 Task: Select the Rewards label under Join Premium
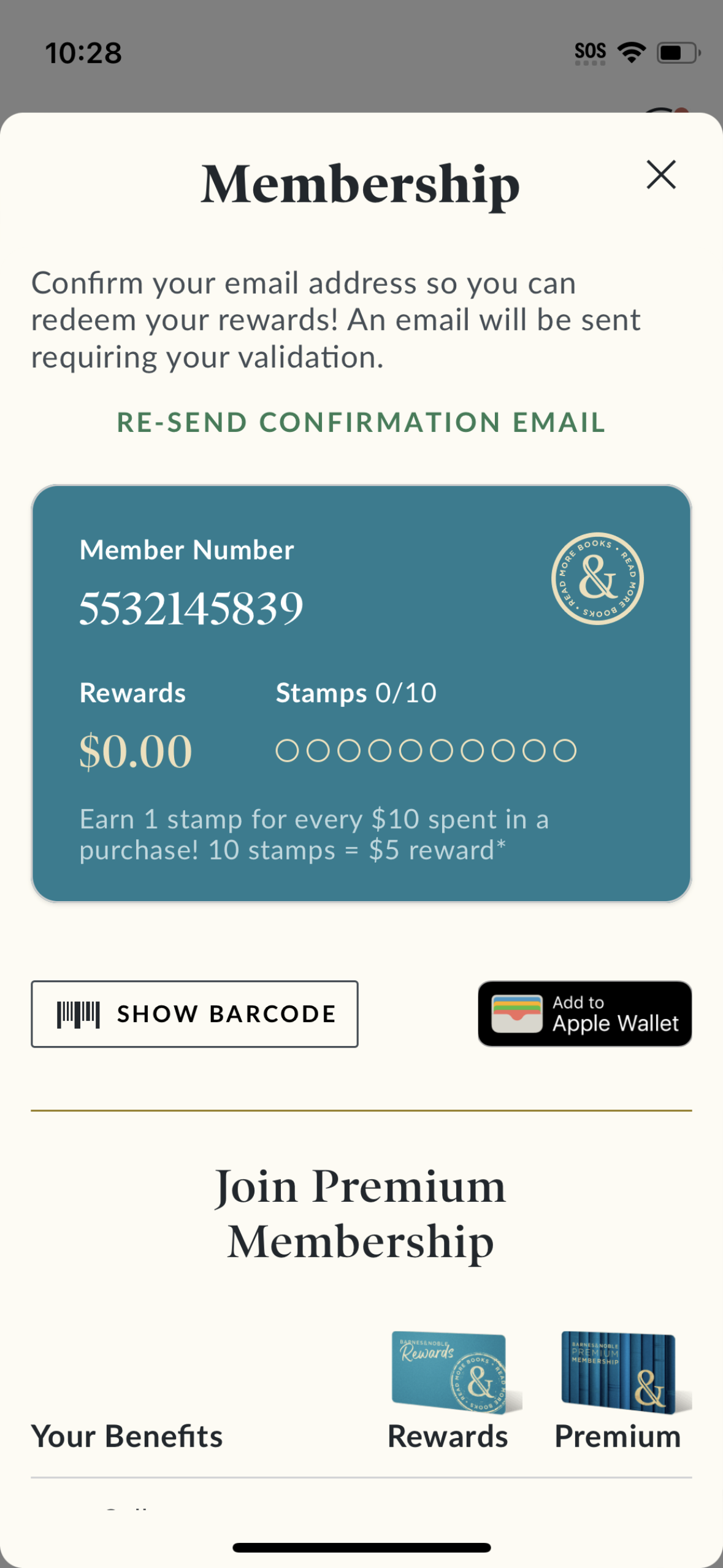pyautogui.click(x=448, y=1436)
